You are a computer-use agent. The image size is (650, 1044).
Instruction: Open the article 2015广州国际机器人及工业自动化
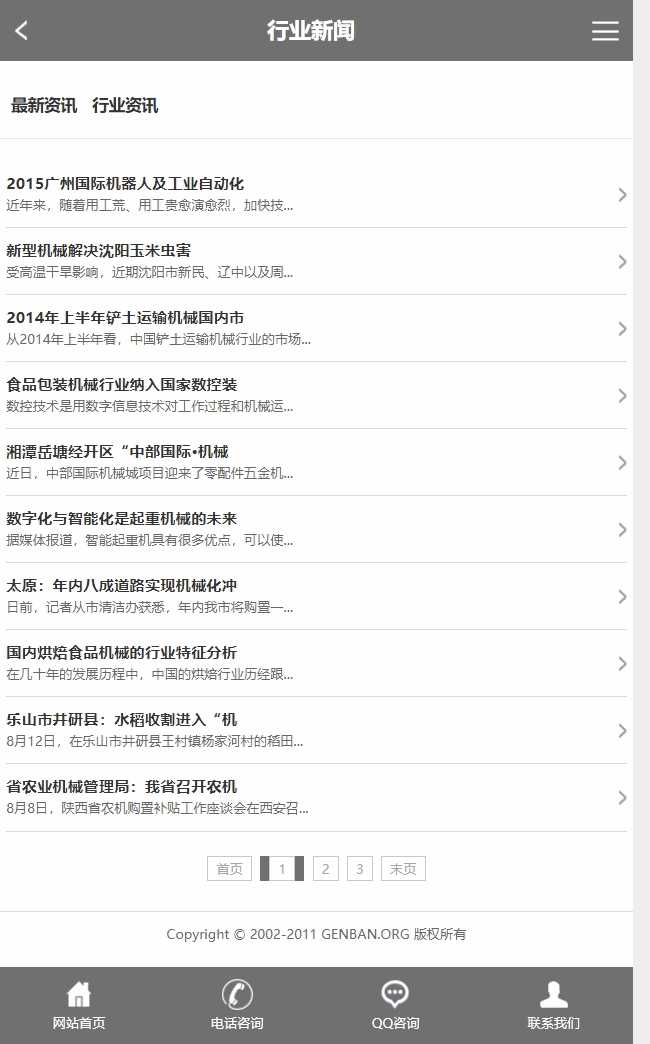pos(125,184)
